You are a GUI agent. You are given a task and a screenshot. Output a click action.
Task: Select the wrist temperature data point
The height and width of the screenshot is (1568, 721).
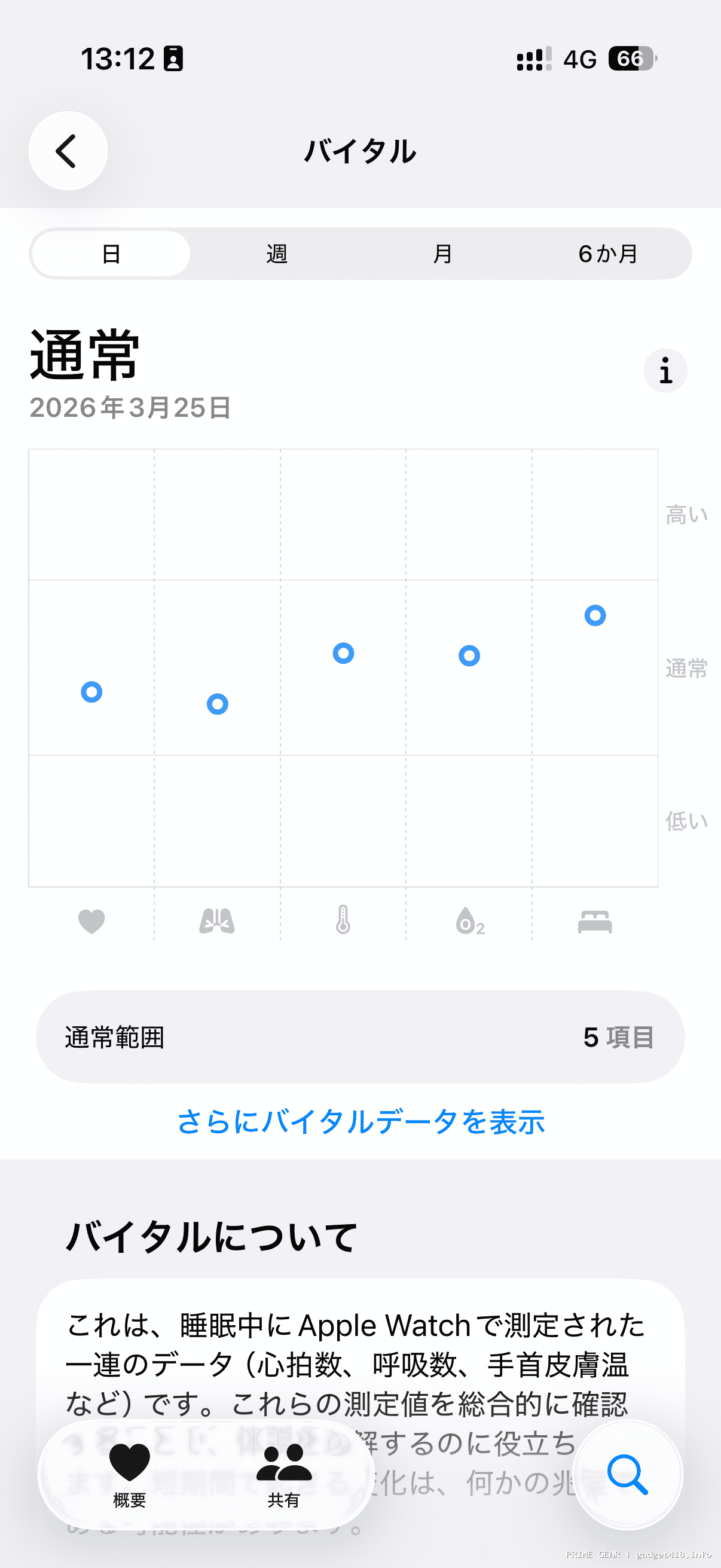(343, 653)
